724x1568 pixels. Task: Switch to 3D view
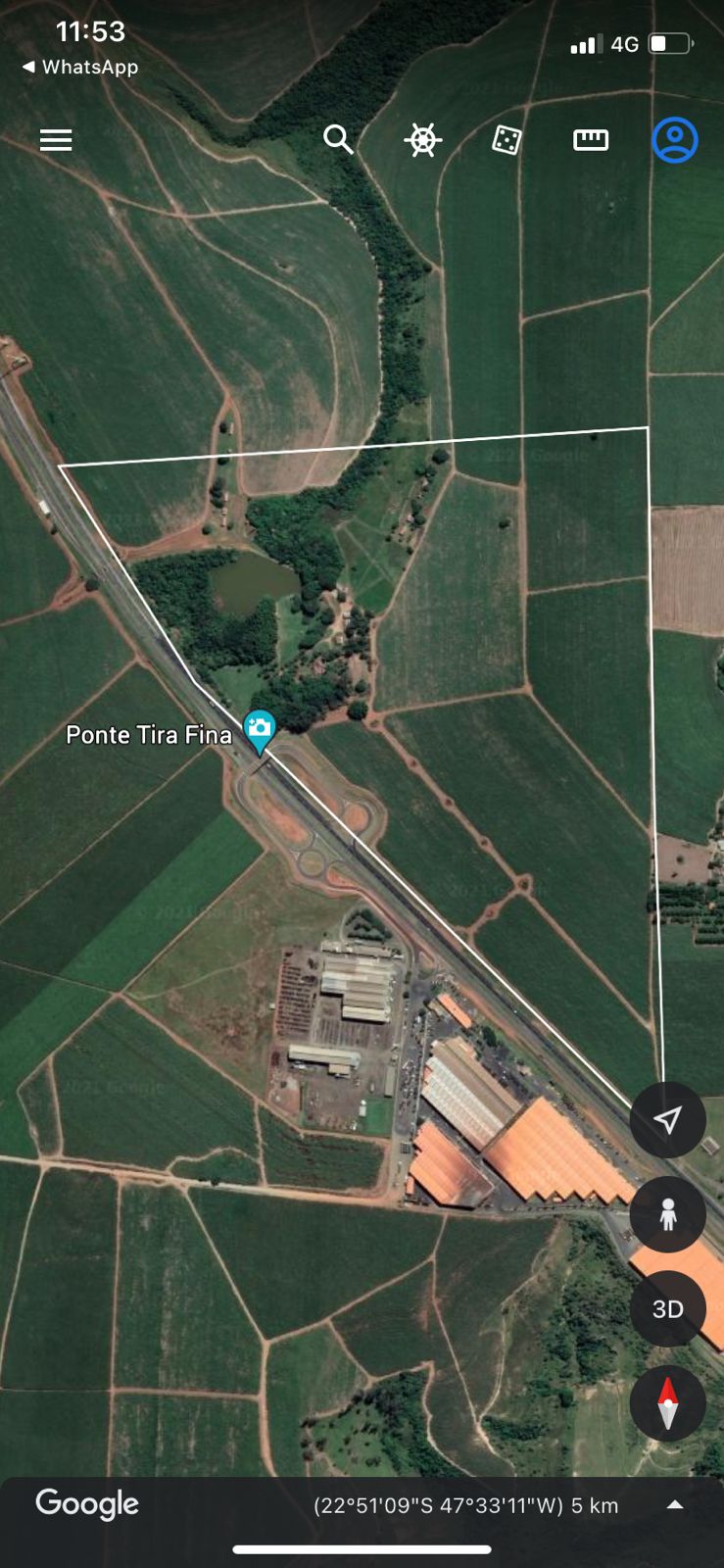667,1309
